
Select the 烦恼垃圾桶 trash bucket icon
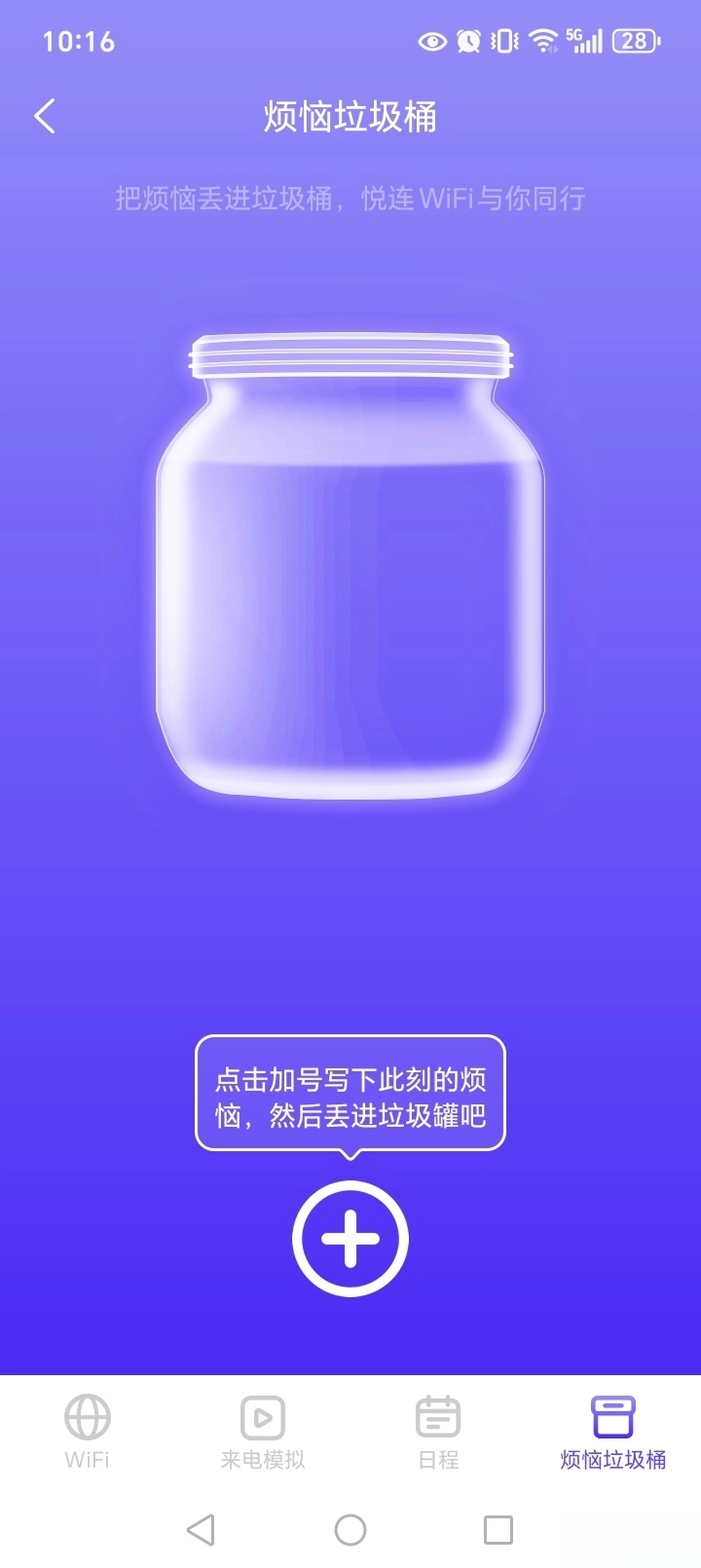tap(613, 1416)
